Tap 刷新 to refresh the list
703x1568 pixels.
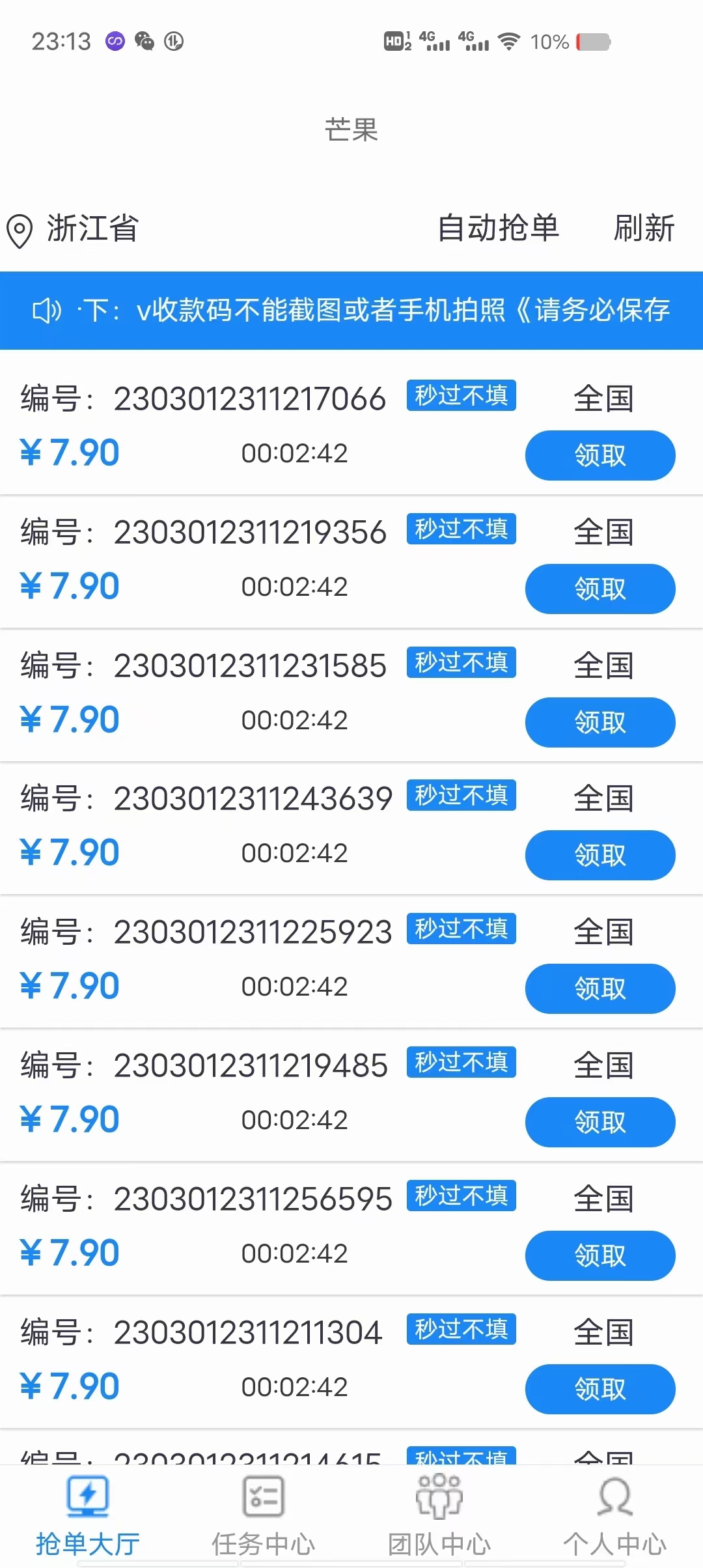(644, 229)
